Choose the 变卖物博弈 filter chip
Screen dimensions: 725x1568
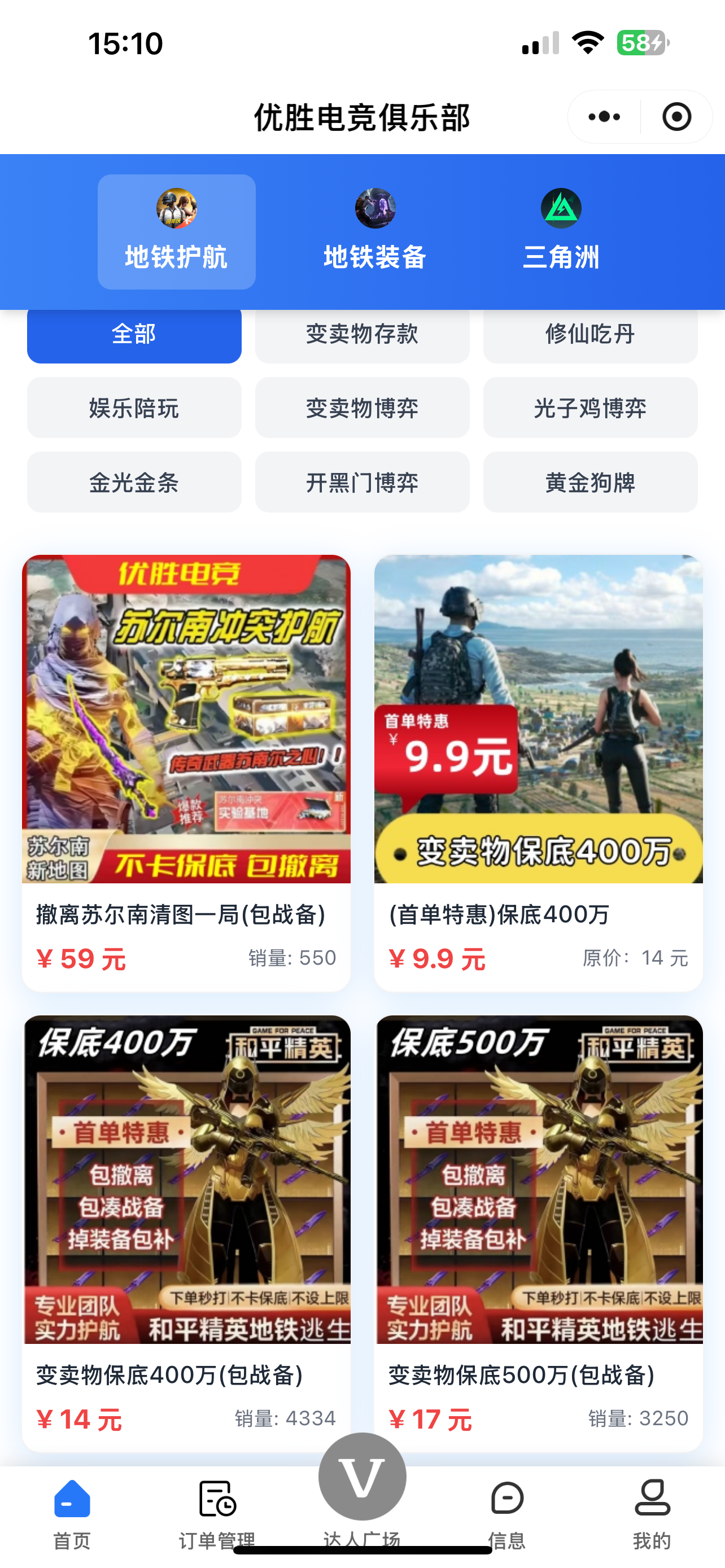coord(362,408)
